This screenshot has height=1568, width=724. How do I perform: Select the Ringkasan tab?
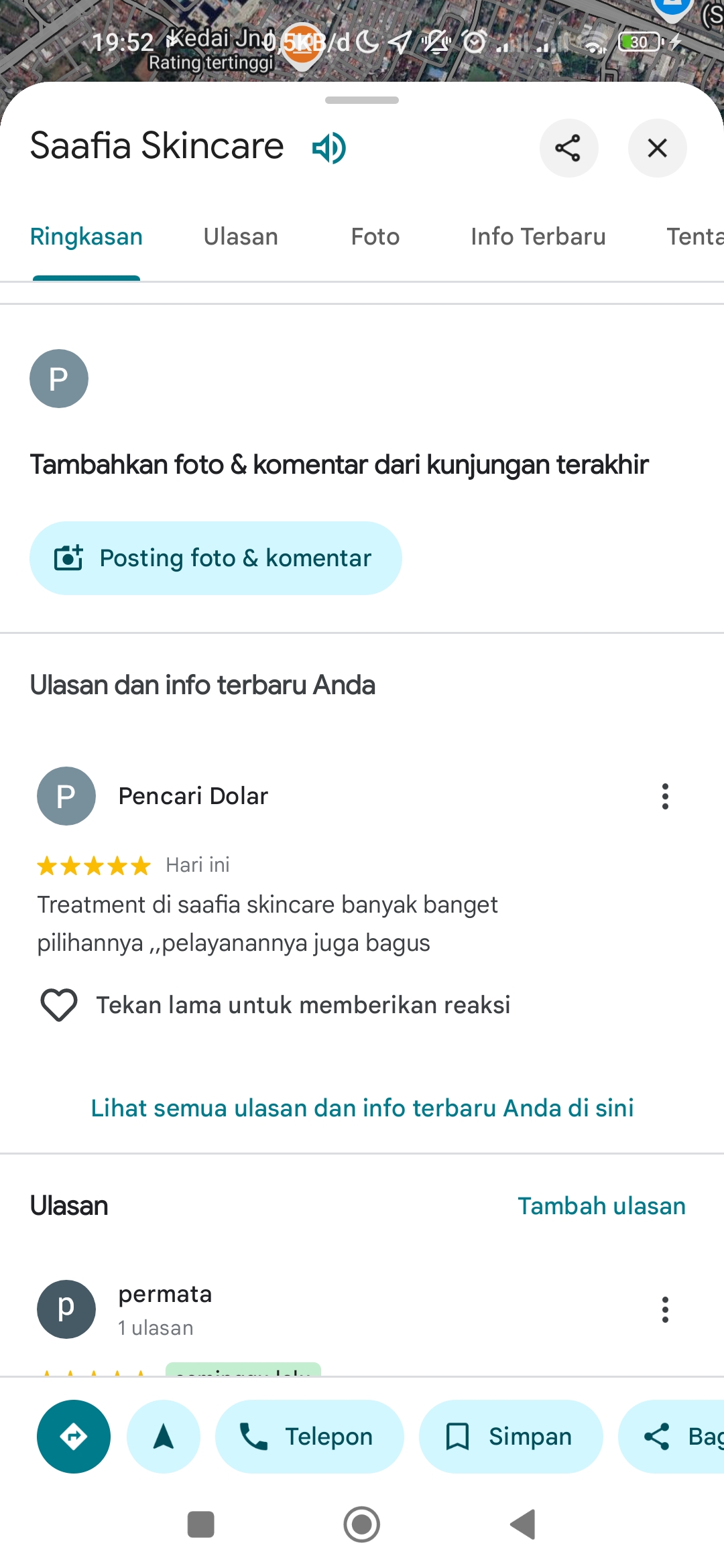pyautogui.click(x=86, y=237)
